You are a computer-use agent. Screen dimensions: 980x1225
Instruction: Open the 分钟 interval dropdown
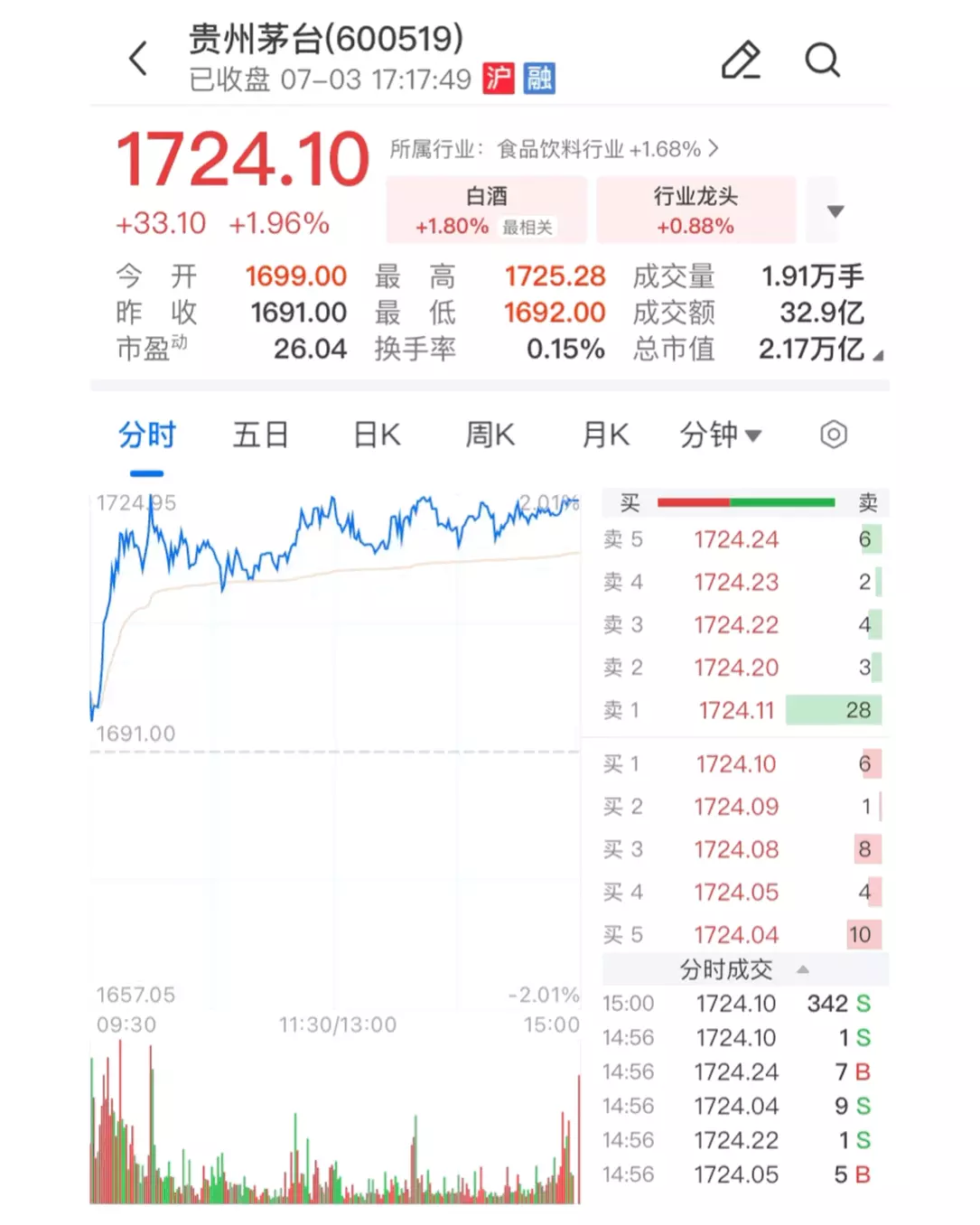pyautogui.click(x=720, y=435)
